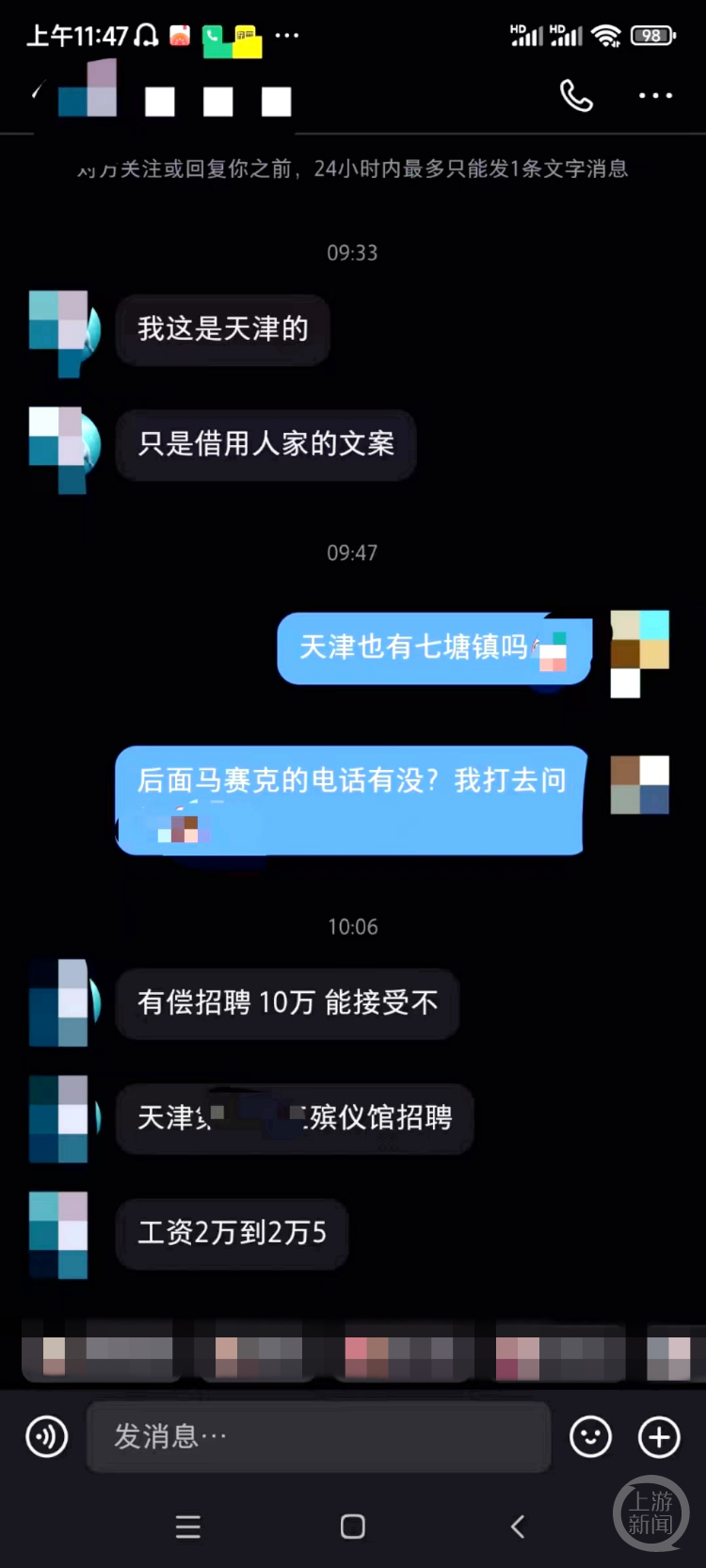Screen dimensions: 706x1568
Task: Open the plus attachments menu
Action: coord(659,1437)
